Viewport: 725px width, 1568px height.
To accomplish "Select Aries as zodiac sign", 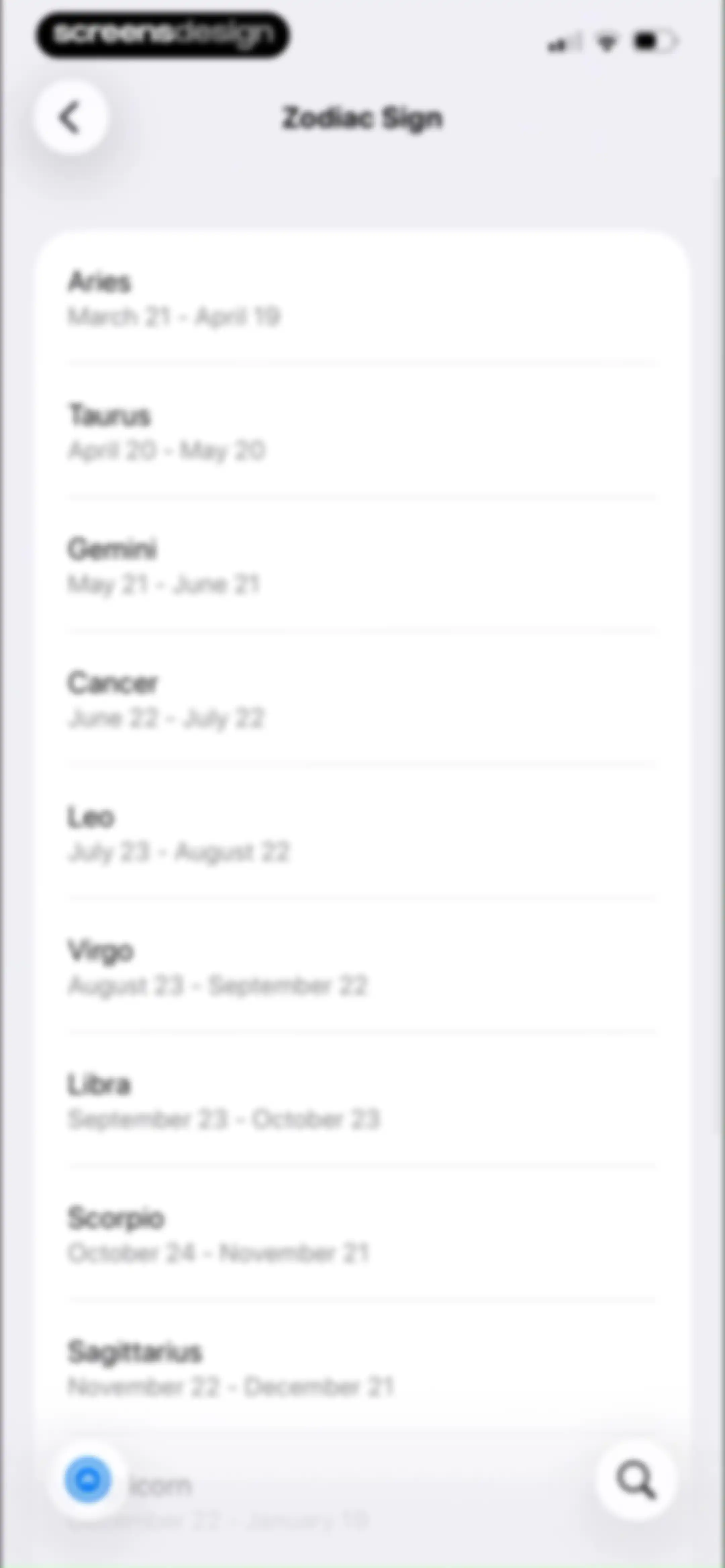I will coord(362,298).
